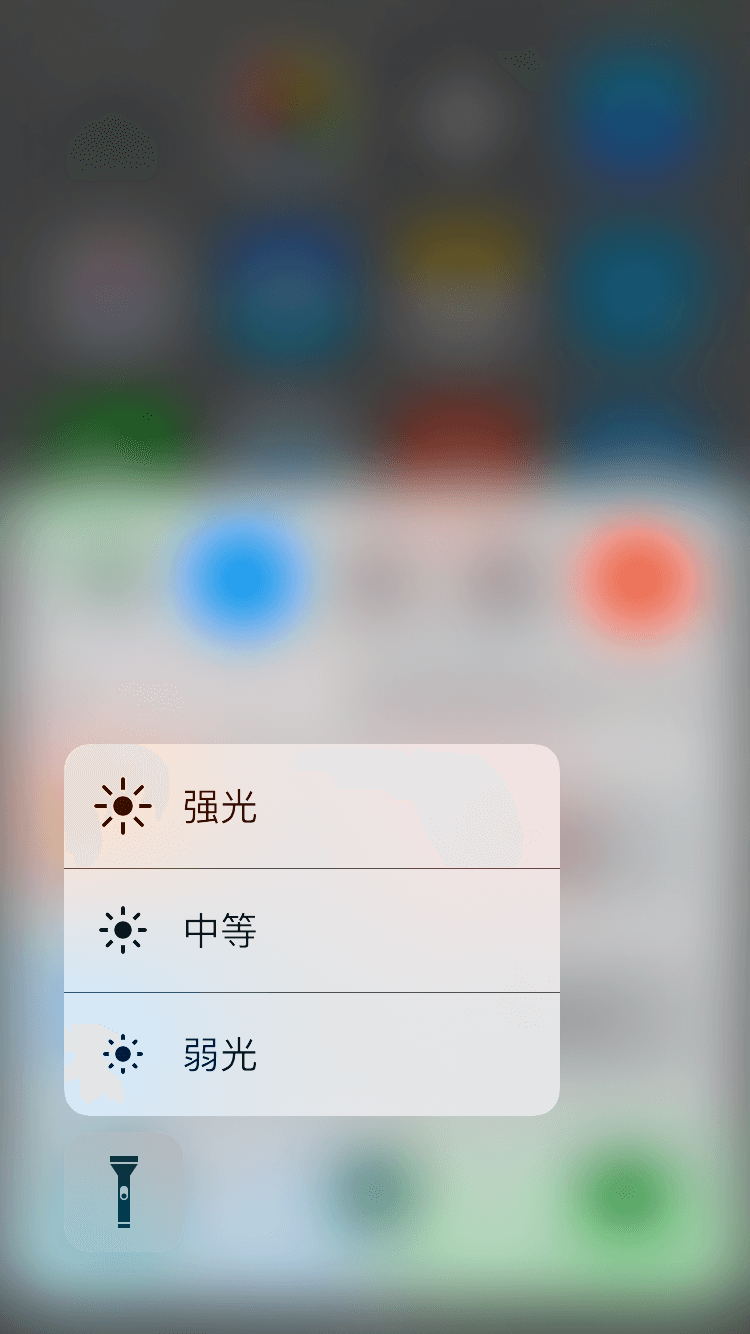The image size is (750, 1334).
Task: Select 强光 (bright light) flashlight intensity
Action: 310,806
